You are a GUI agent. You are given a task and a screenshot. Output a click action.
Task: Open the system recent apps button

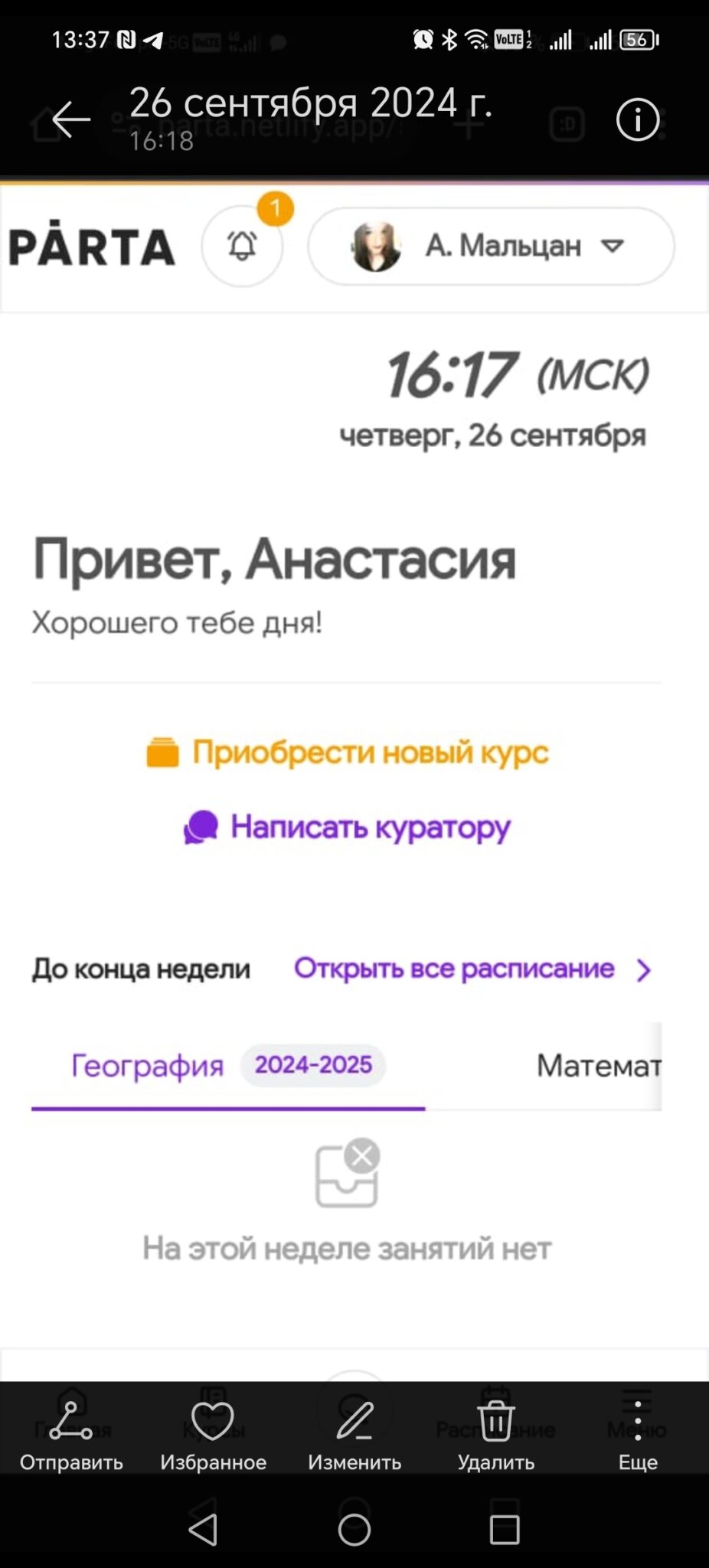coord(505,1530)
